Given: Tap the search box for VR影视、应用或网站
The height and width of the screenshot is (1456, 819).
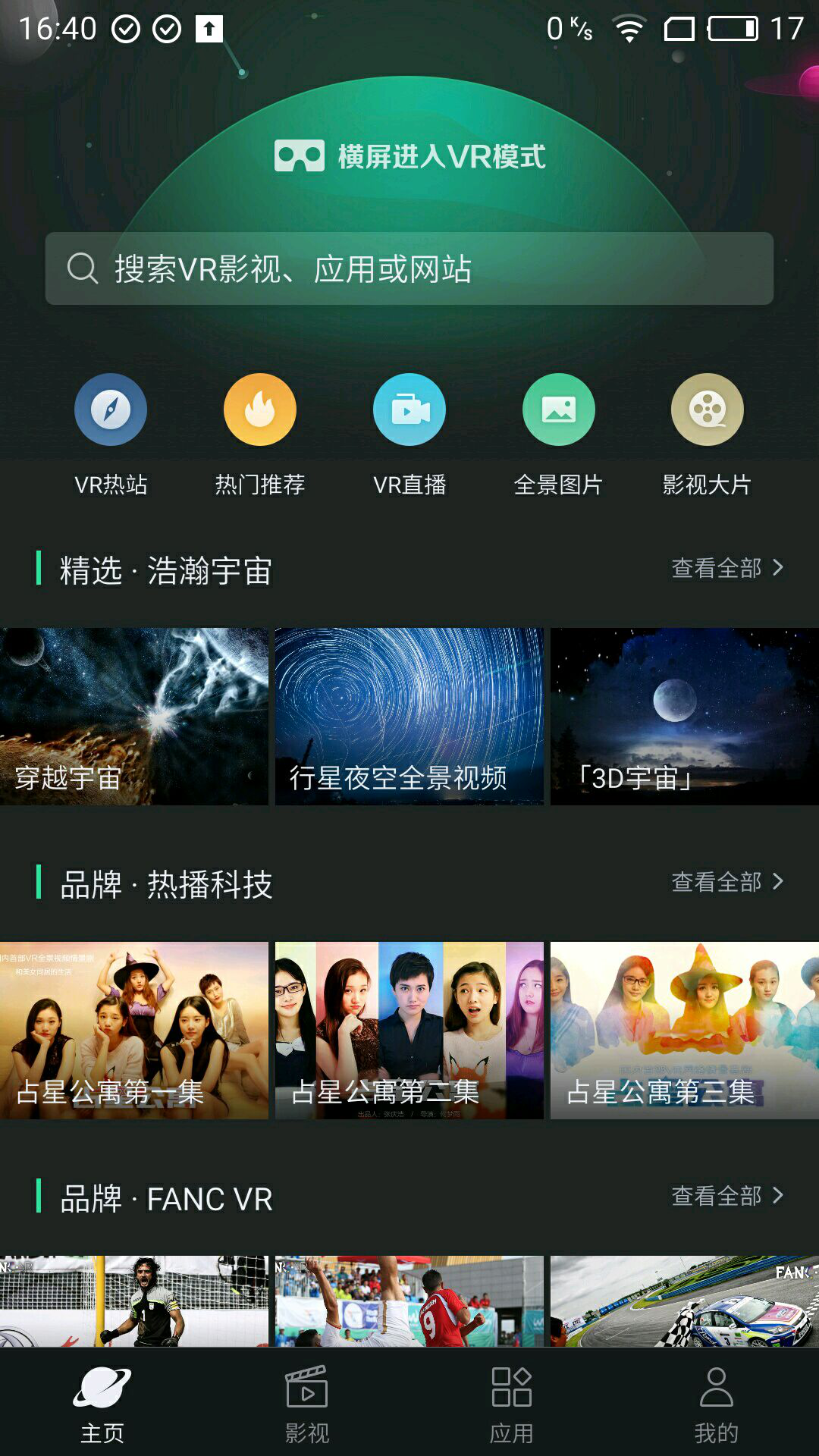Looking at the screenshot, I should click(x=409, y=268).
